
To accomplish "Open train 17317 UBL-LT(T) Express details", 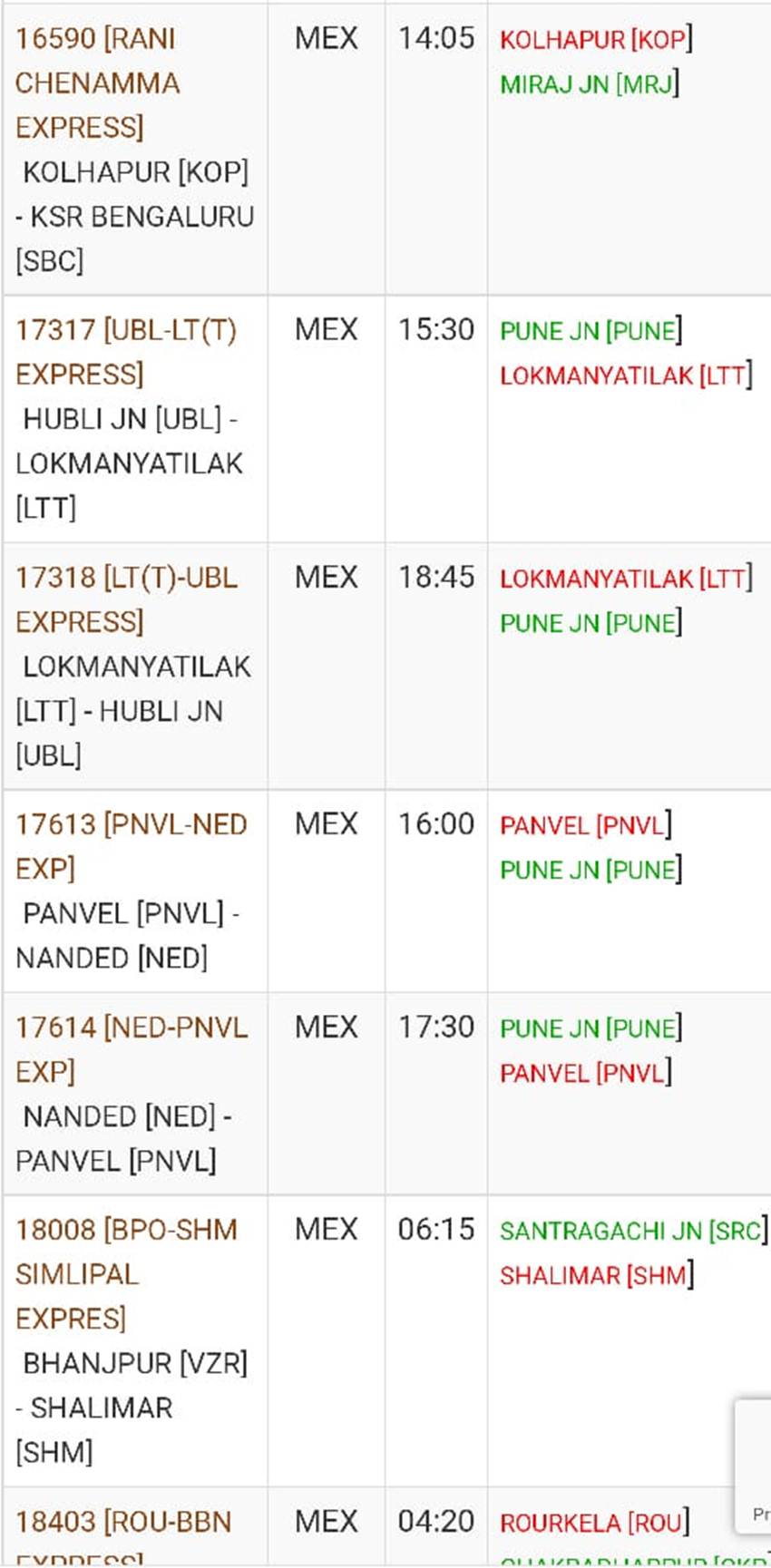I will point(126,352).
